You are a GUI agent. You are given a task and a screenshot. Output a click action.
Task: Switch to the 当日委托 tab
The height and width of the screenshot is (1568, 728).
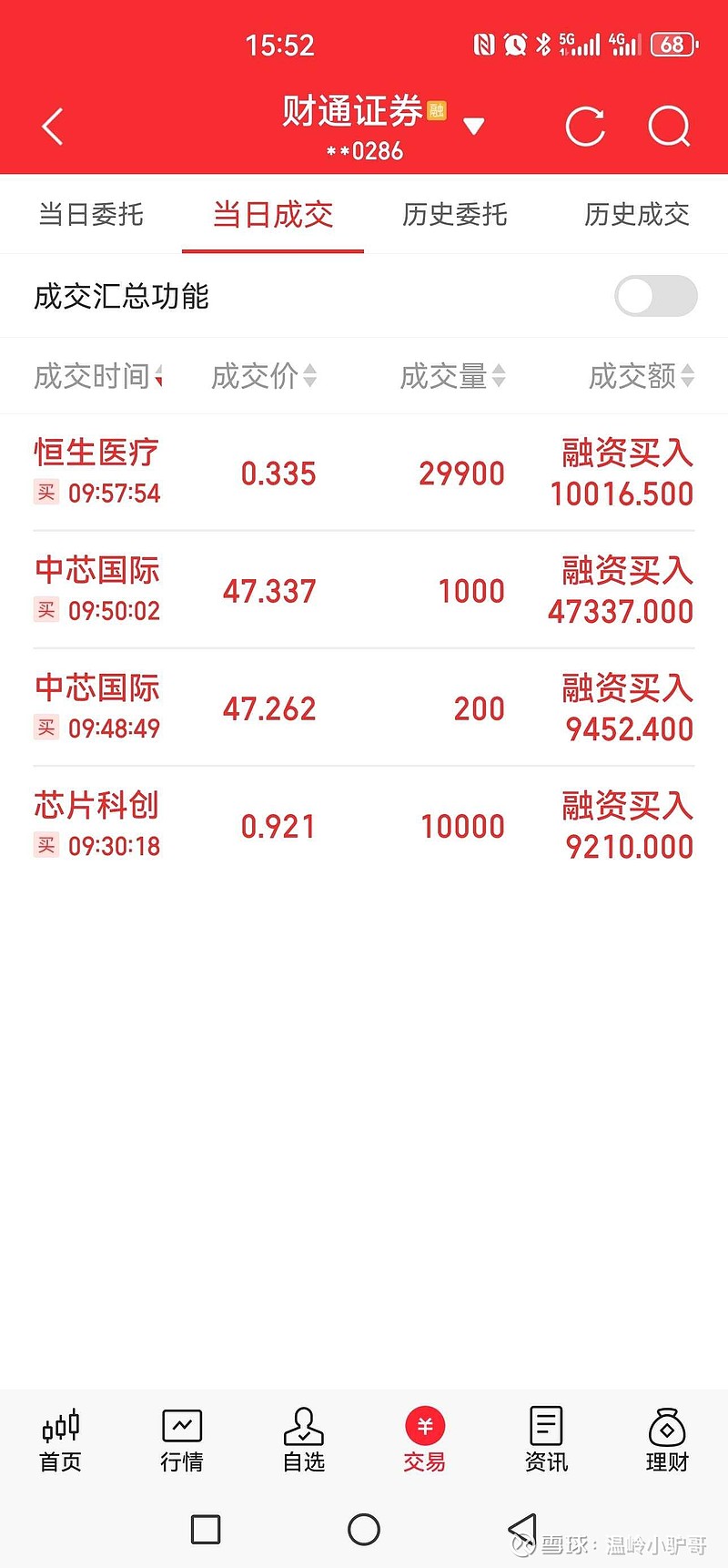coord(91,215)
